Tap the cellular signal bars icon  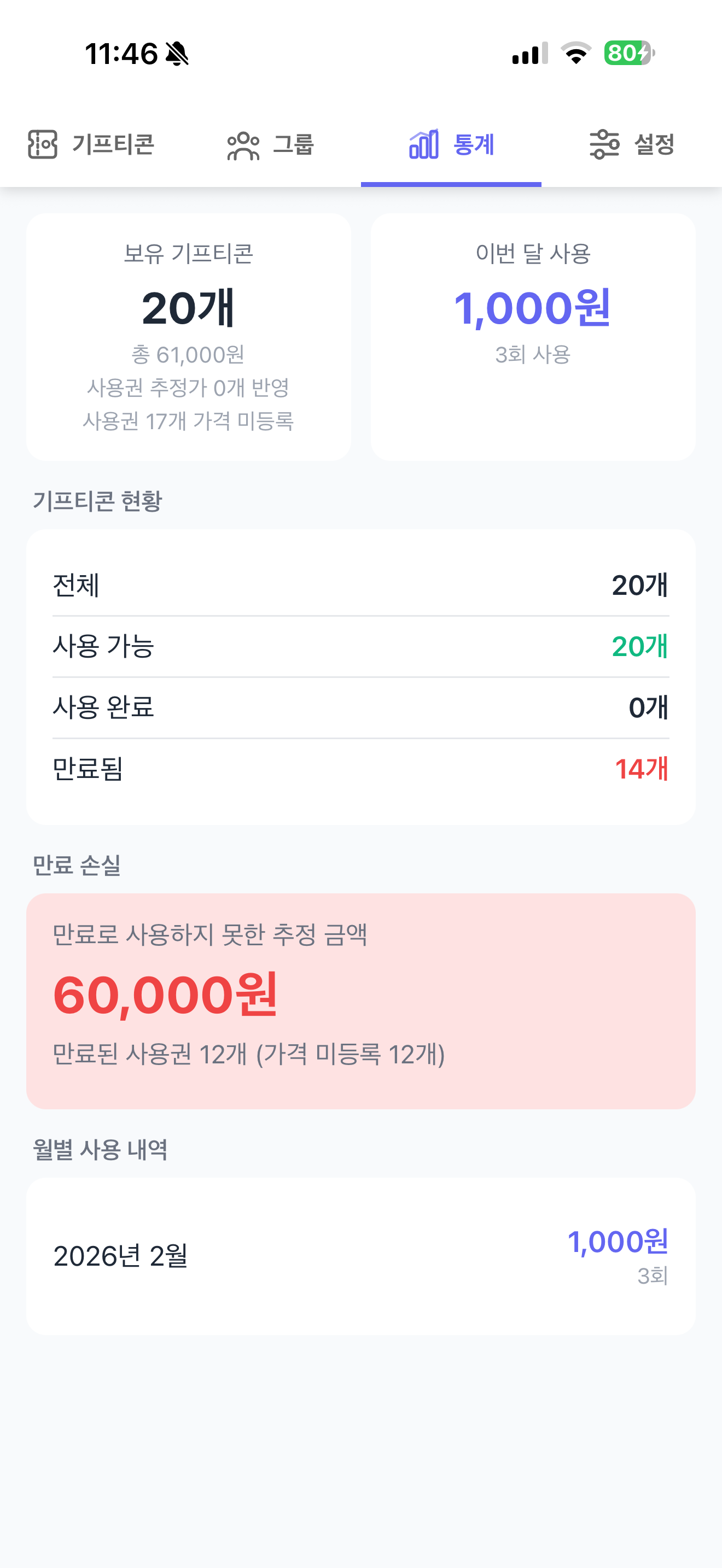coord(529,55)
